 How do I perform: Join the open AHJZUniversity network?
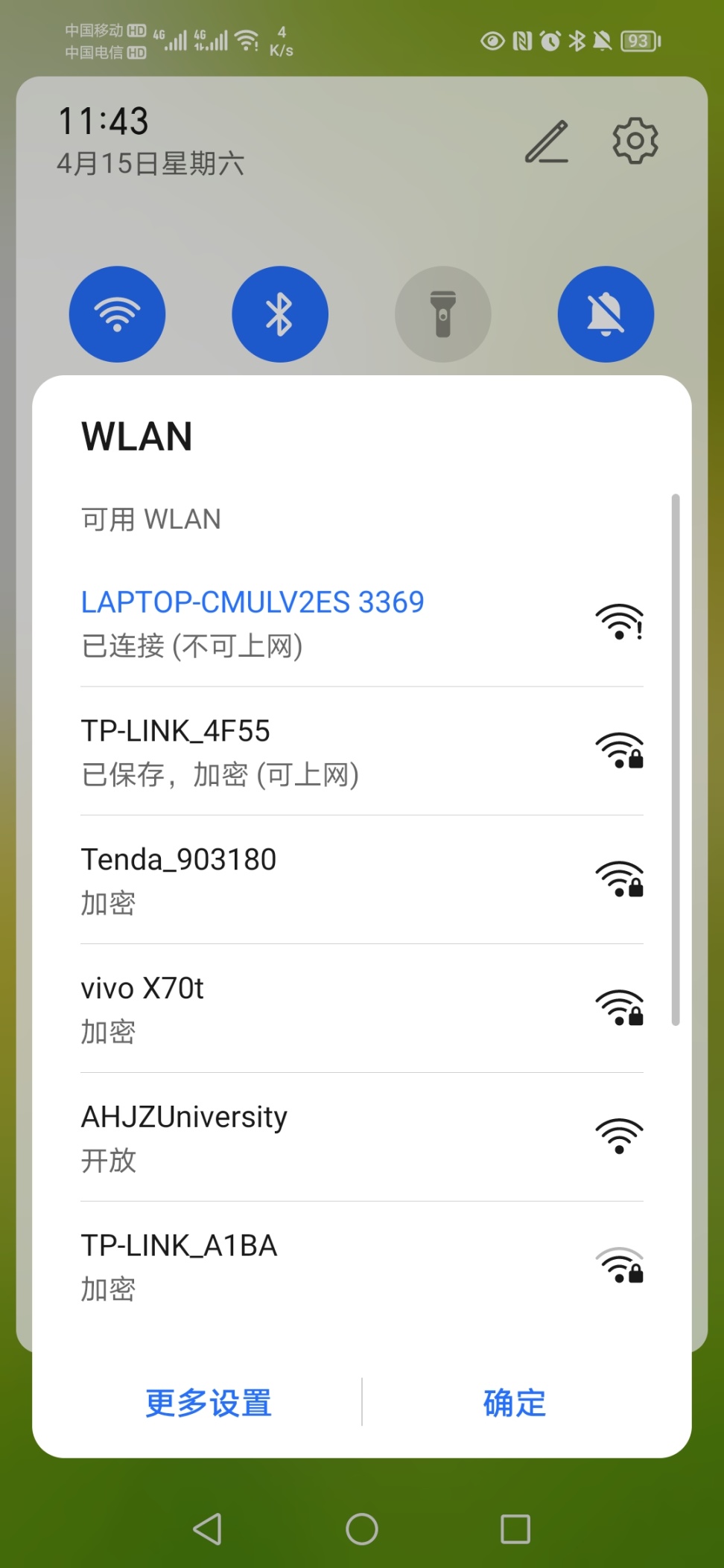click(361, 1137)
